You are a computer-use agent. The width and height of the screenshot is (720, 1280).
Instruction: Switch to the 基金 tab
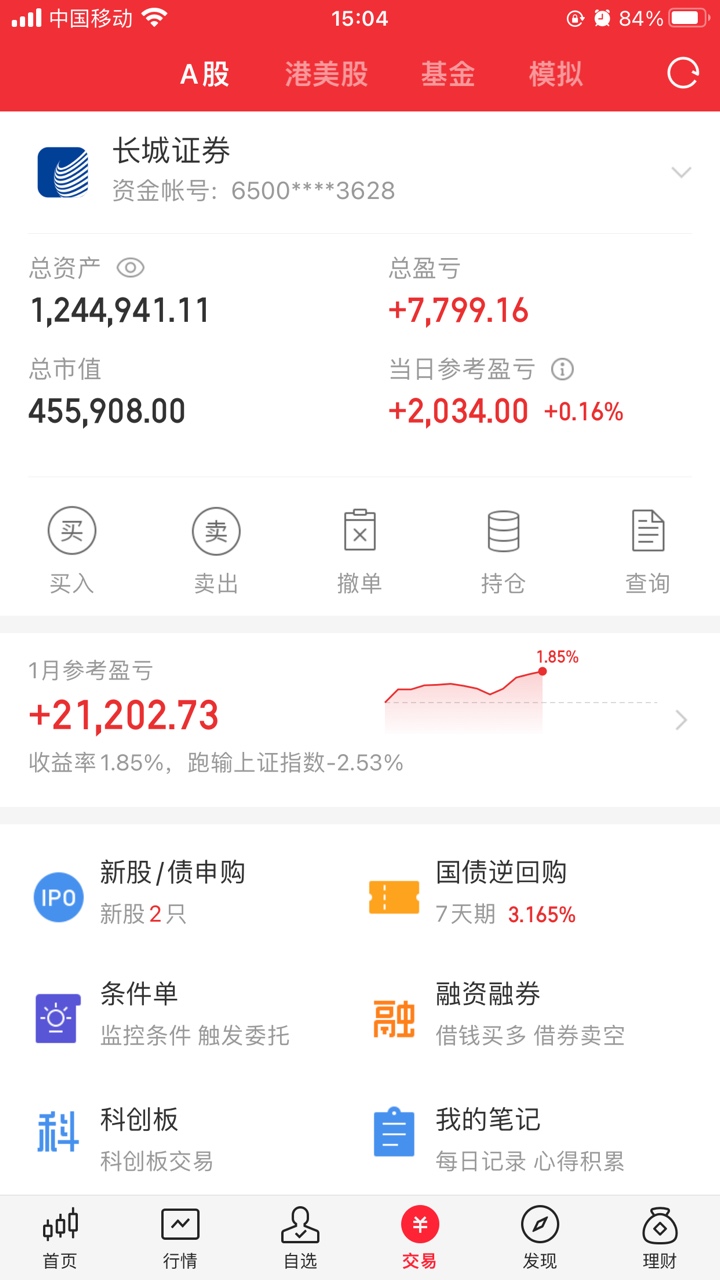[x=447, y=74]
